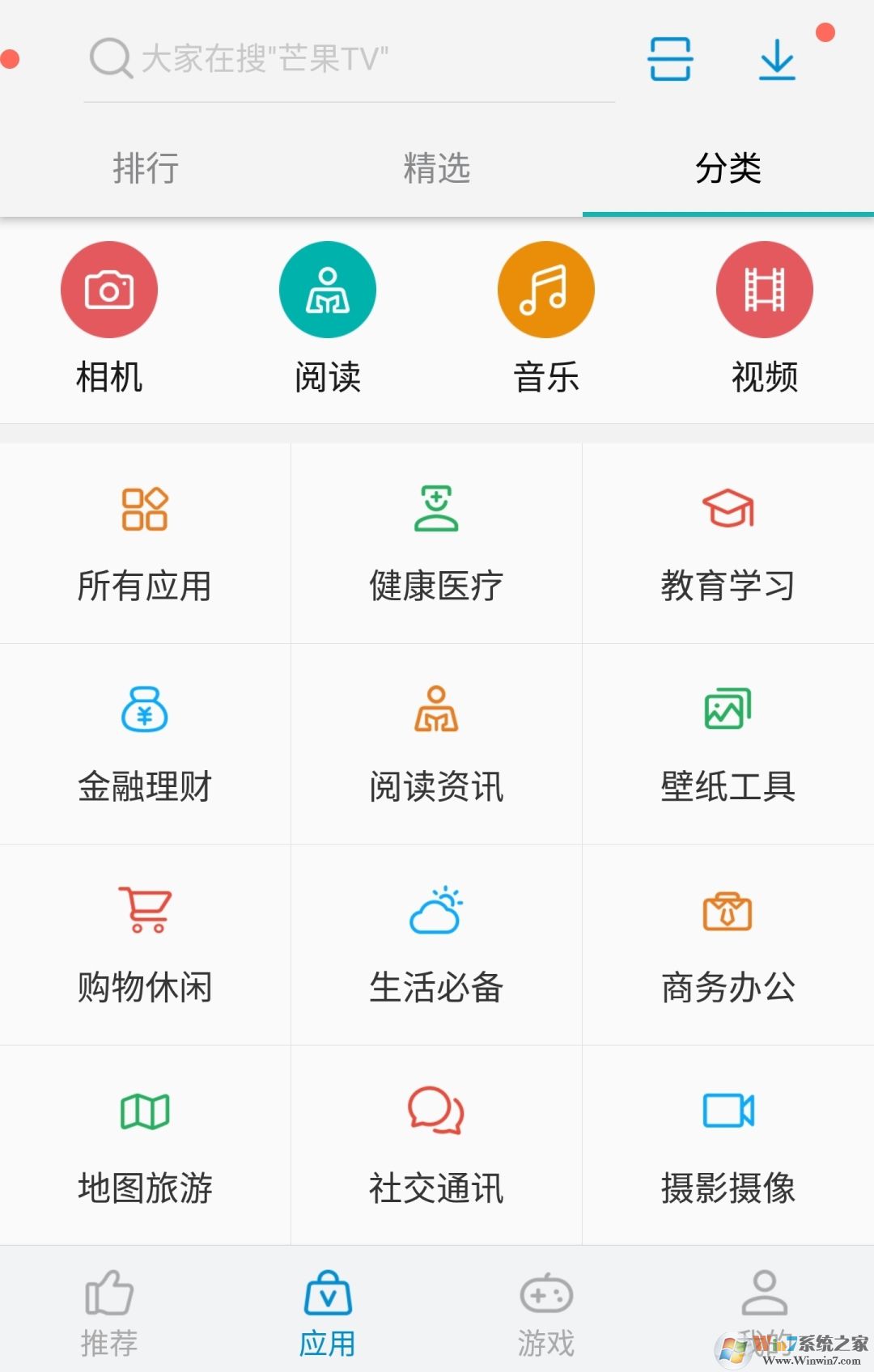Open the 相机 (Camera) category icon
The width and height of the screenshot is (874, 1372).
(x=108, y=289)
